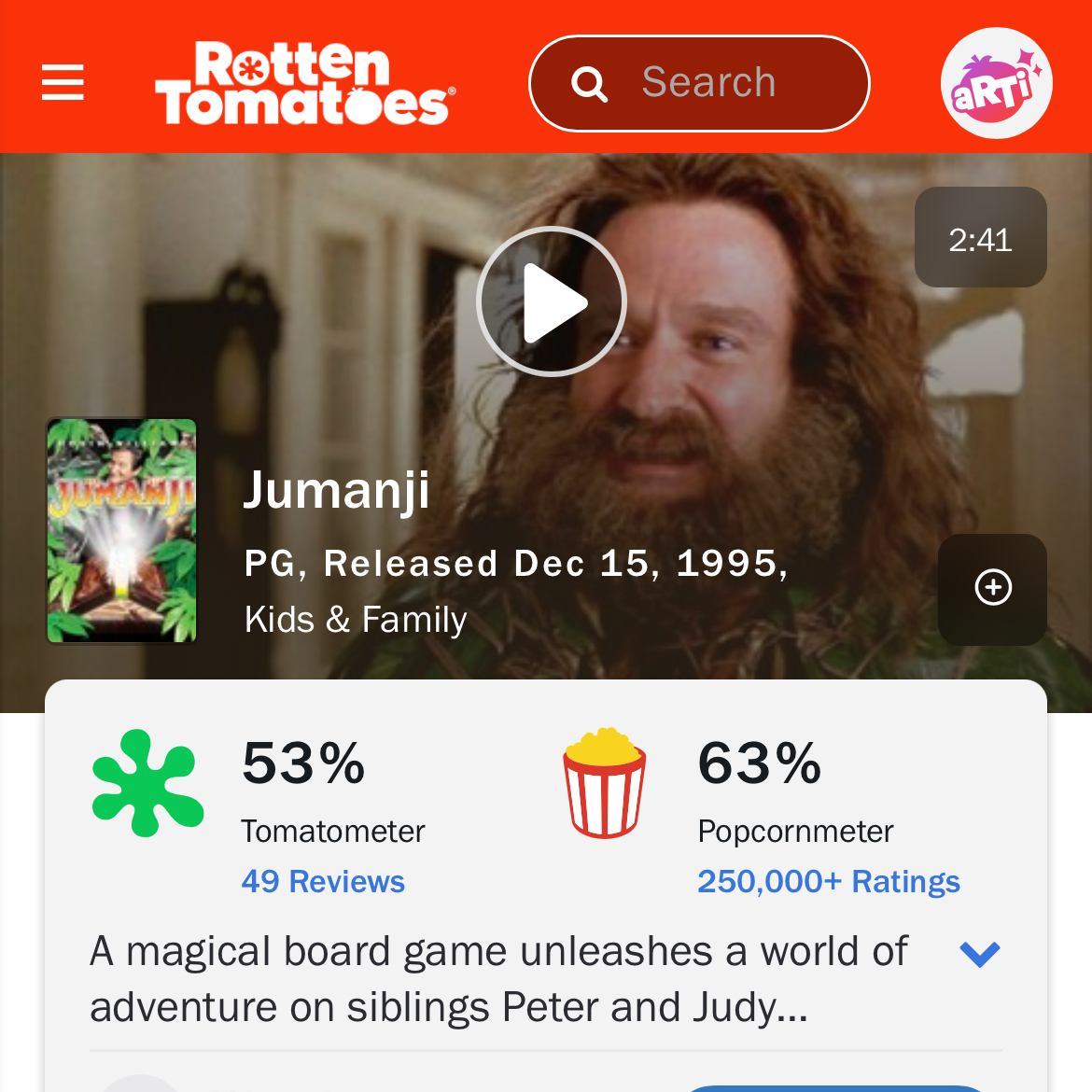Open the 53% Tomatometer score details
The height and width of the screenshot is (1092, 1092).
pyautogui.click(x=302, y=763)
